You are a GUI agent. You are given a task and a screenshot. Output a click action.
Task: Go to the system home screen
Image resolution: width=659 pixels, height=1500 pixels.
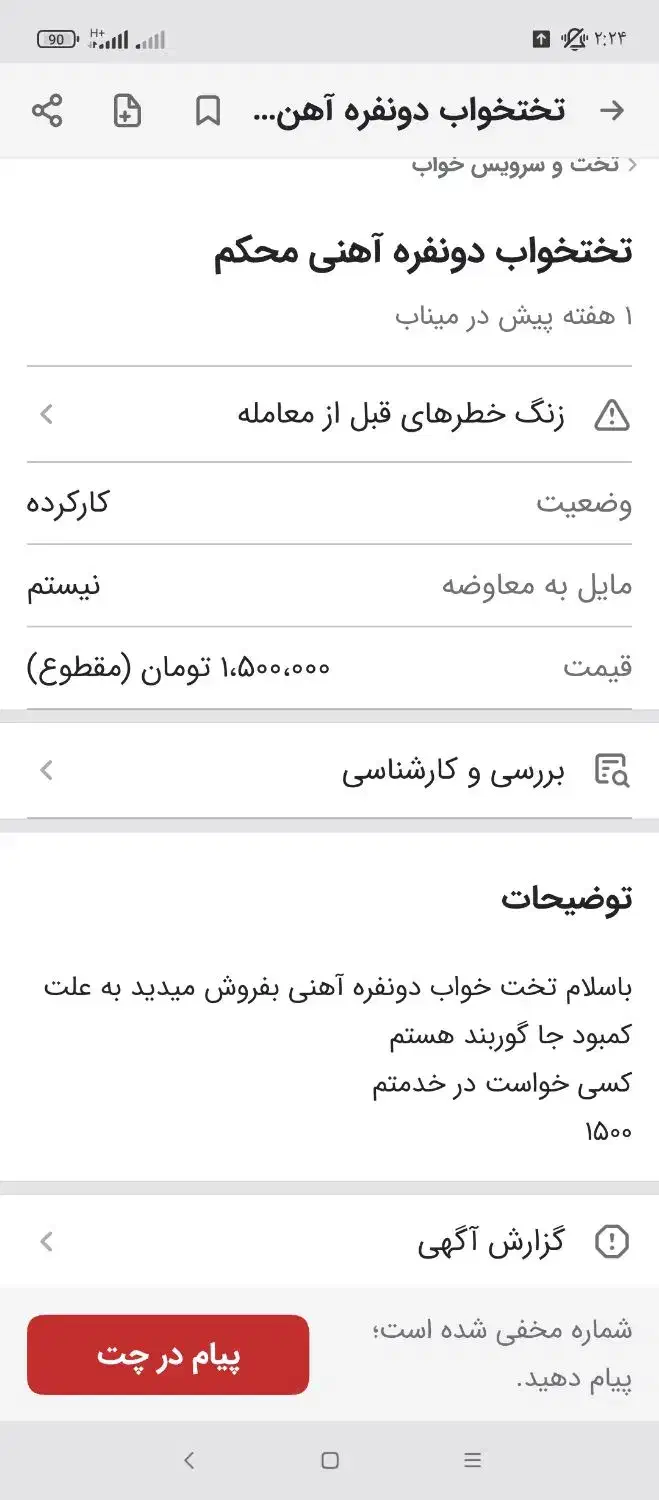pos(330,1460)
